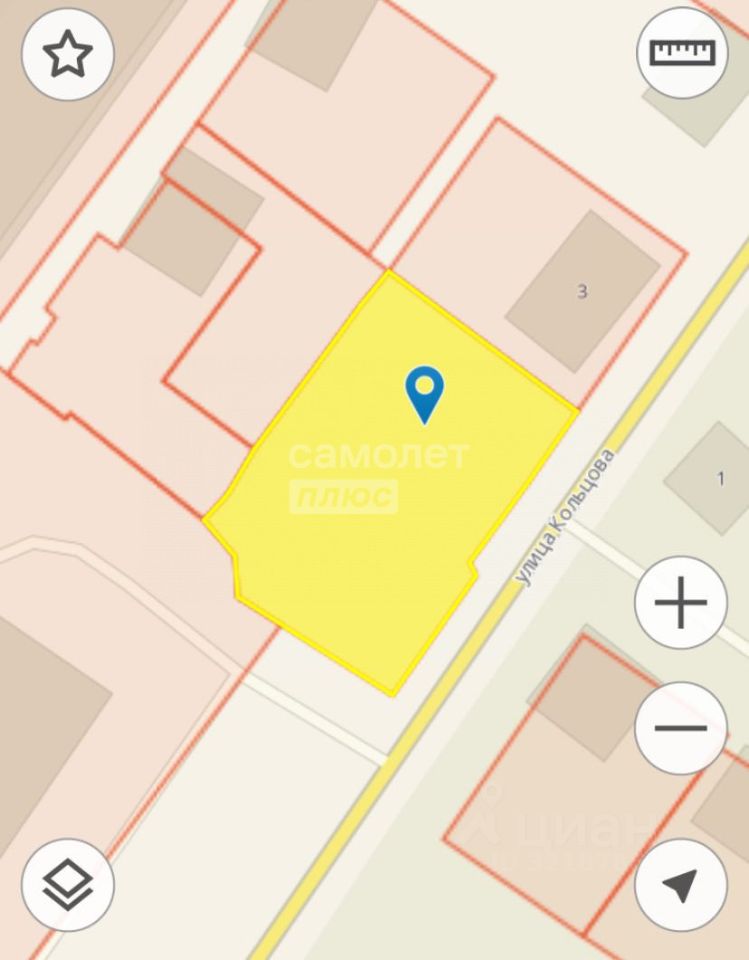
Task: Save this plot to favorites
Action: coord(68,54)
